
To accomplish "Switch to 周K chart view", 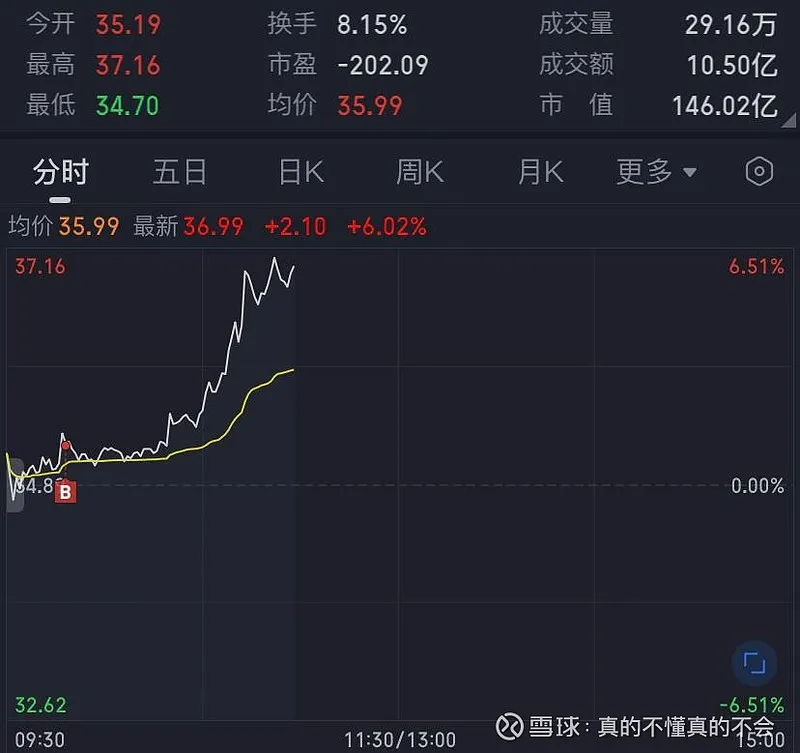I will tap(419, 172).
